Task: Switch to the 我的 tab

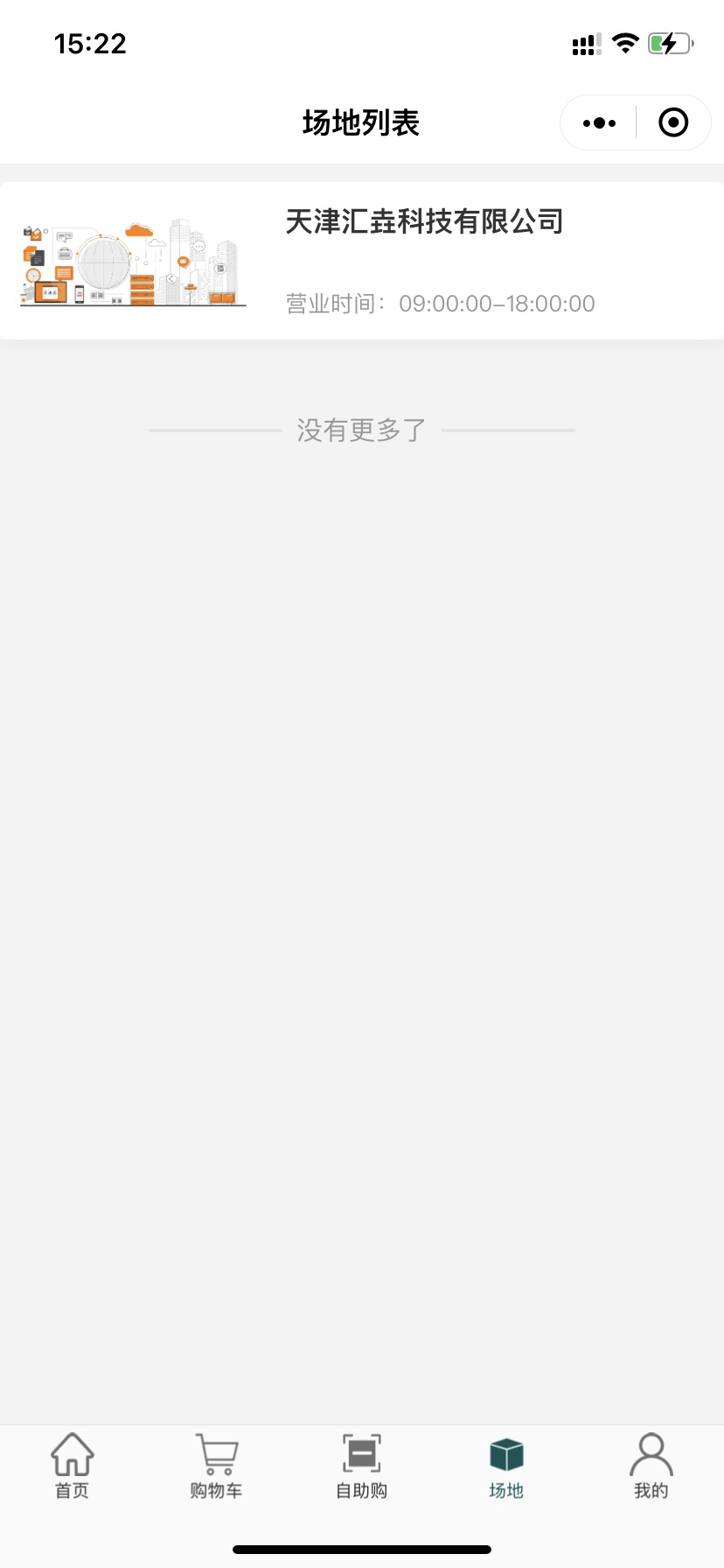Action: tap(651, 1466)
